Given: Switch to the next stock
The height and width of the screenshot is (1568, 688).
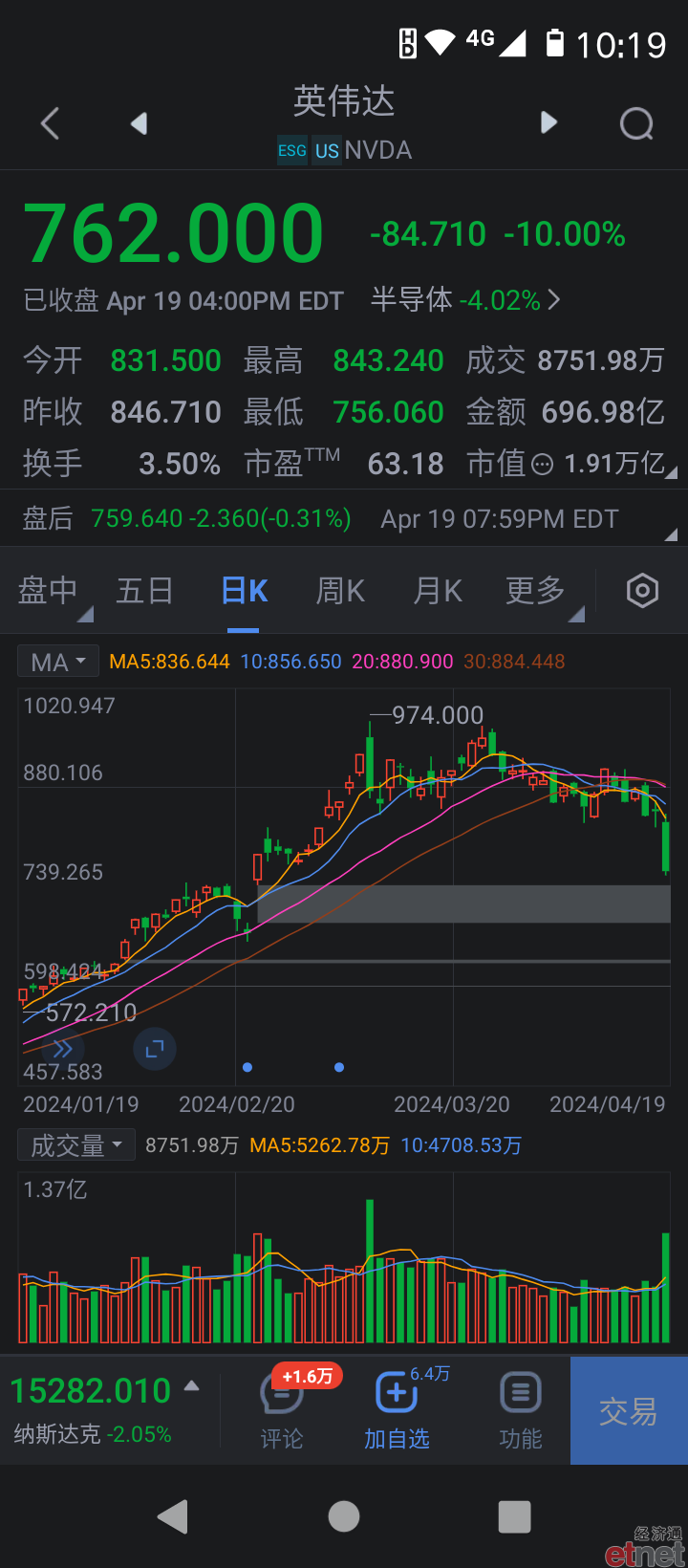Looking at the screenshot, I should (x=548, y=122).
